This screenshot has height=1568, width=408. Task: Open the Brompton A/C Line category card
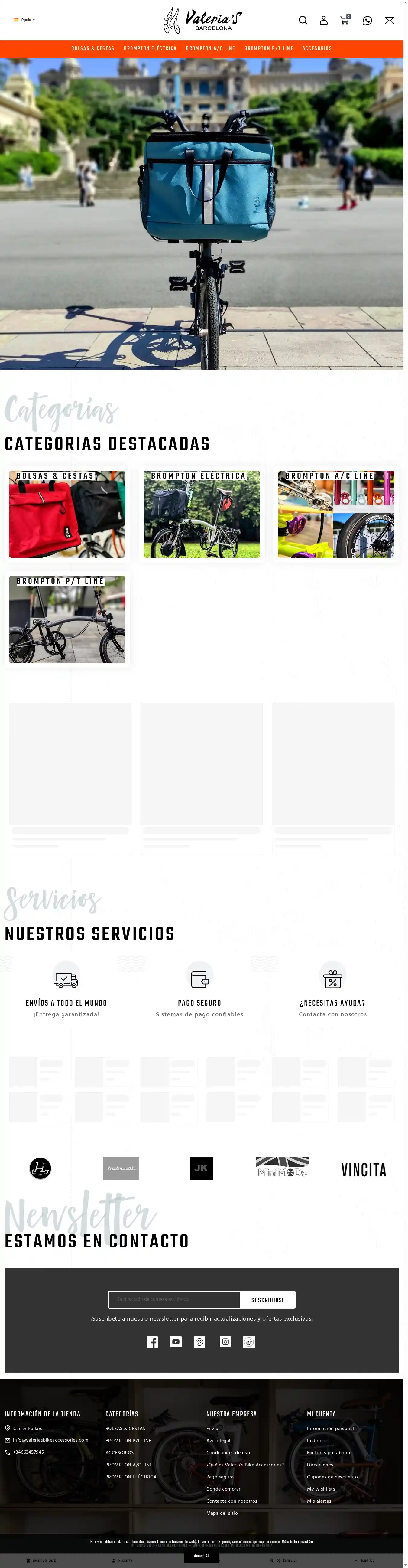336,514
